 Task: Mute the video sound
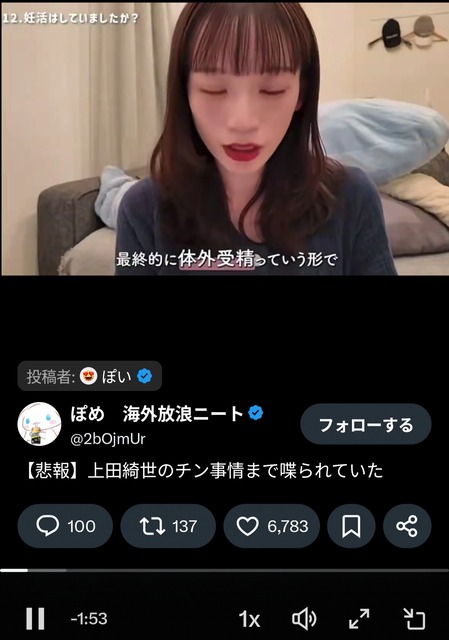tap(304, 619)
